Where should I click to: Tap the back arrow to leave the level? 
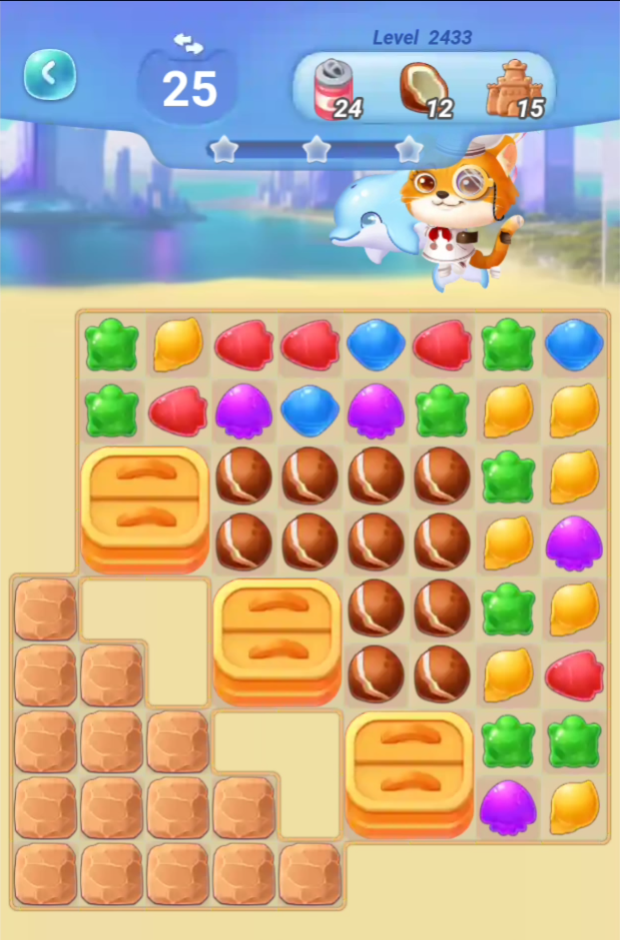tap(50, 74)
